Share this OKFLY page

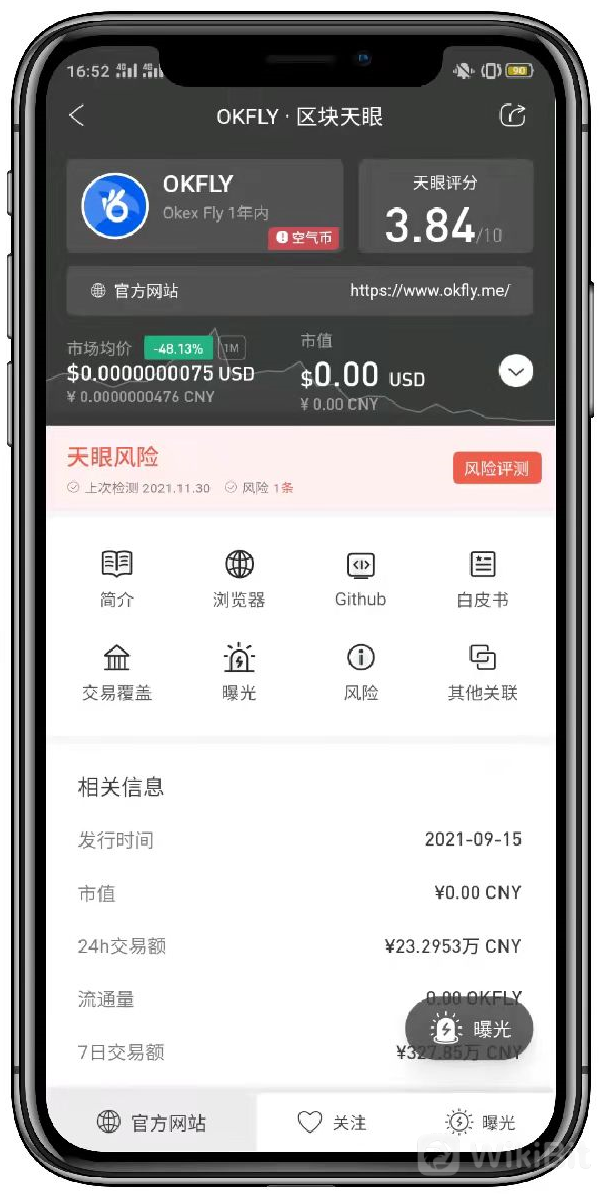[512, 116]
